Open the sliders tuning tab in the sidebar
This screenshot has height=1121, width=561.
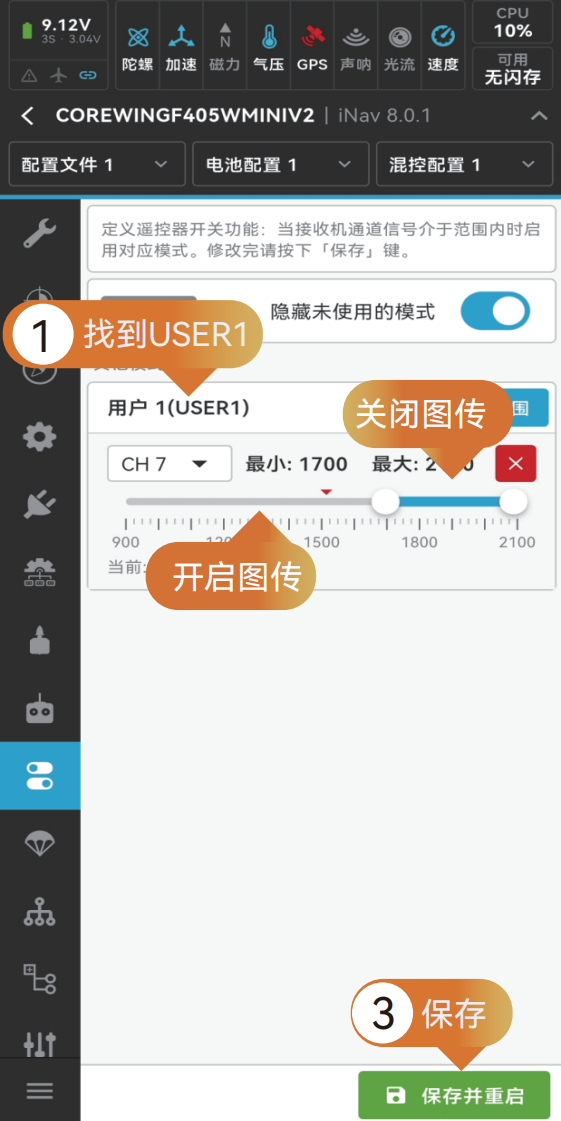pyautogui.click(x=40, y=1044)
